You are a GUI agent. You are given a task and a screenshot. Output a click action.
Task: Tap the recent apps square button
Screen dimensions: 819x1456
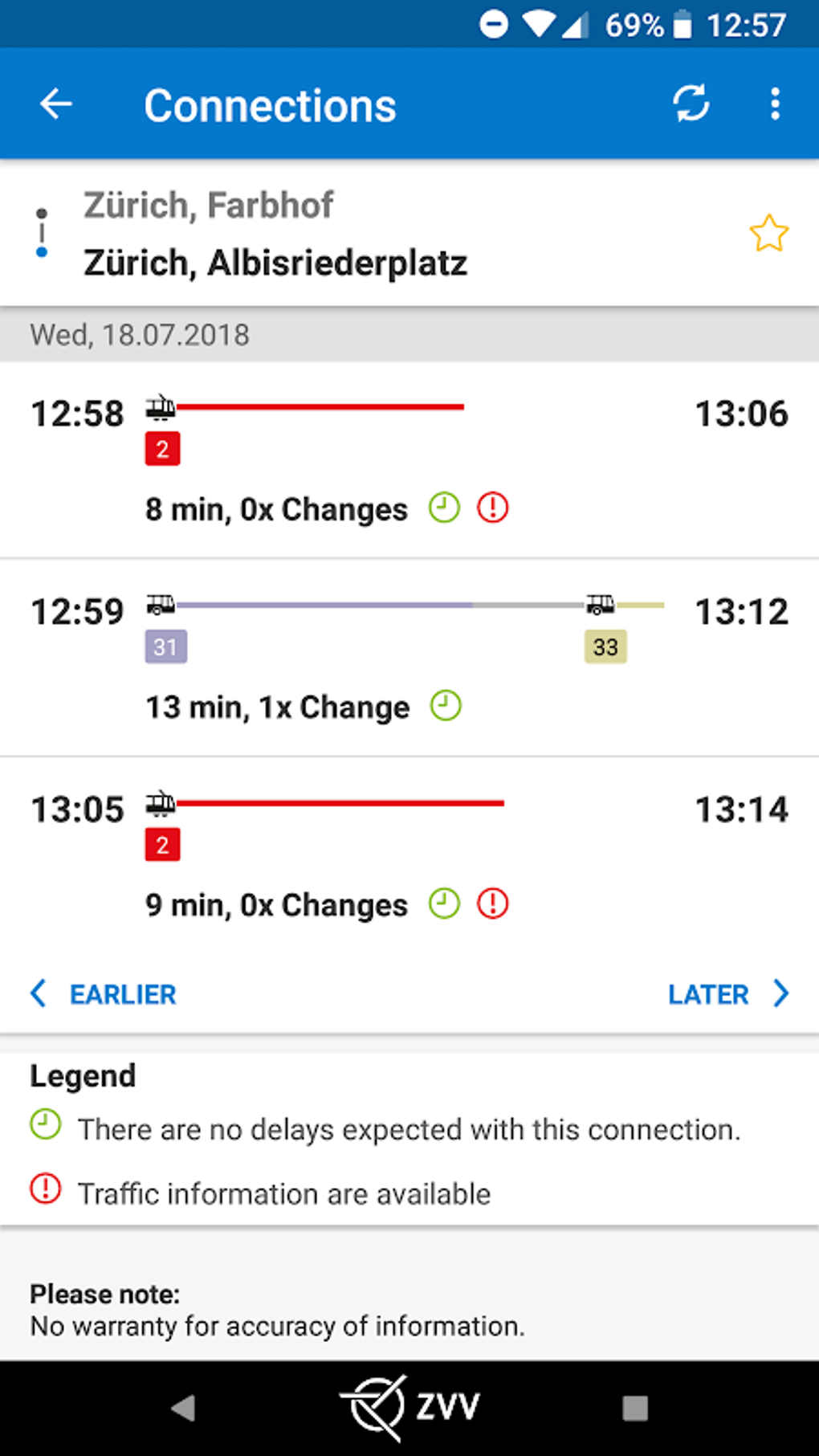(x=634, y=1407)
